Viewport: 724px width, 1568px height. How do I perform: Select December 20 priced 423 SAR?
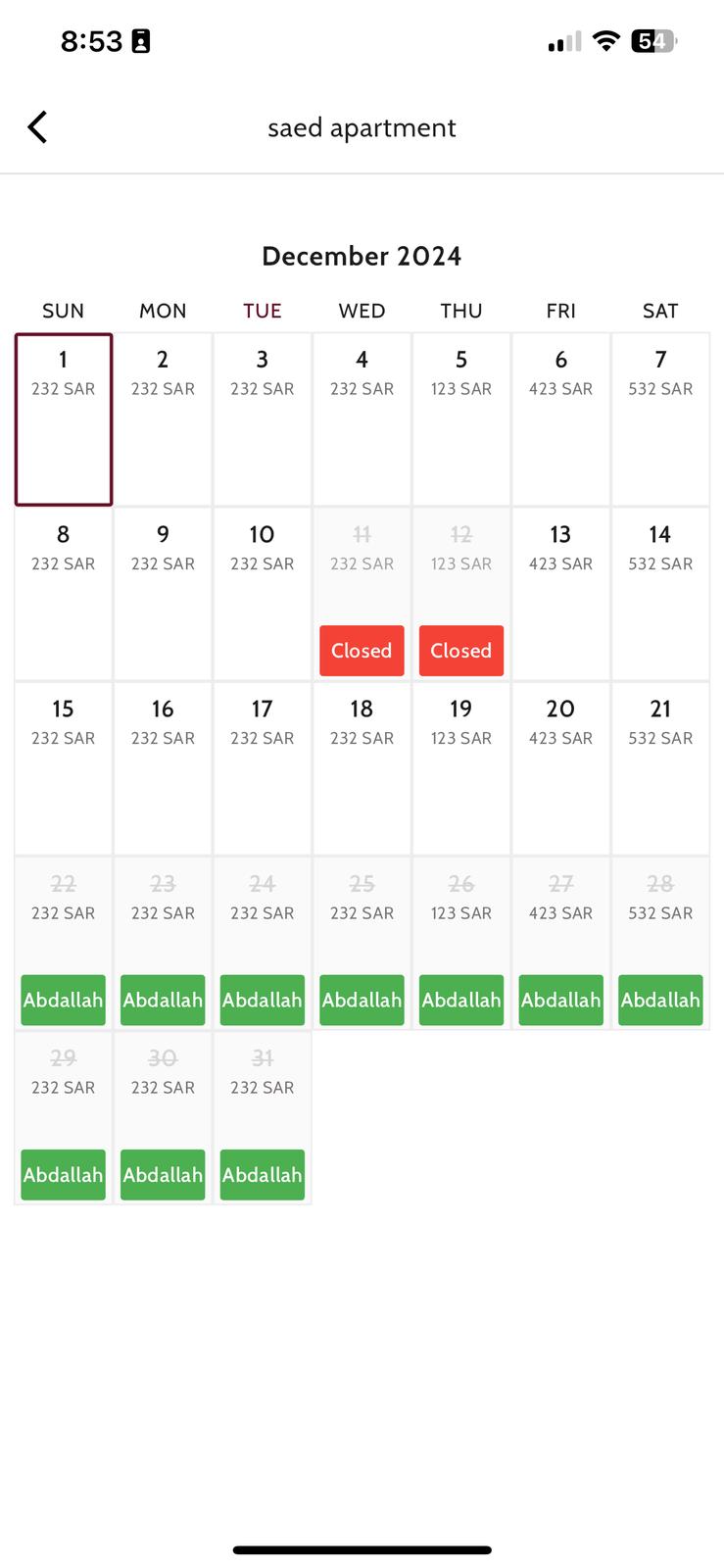tap(560, 768)
